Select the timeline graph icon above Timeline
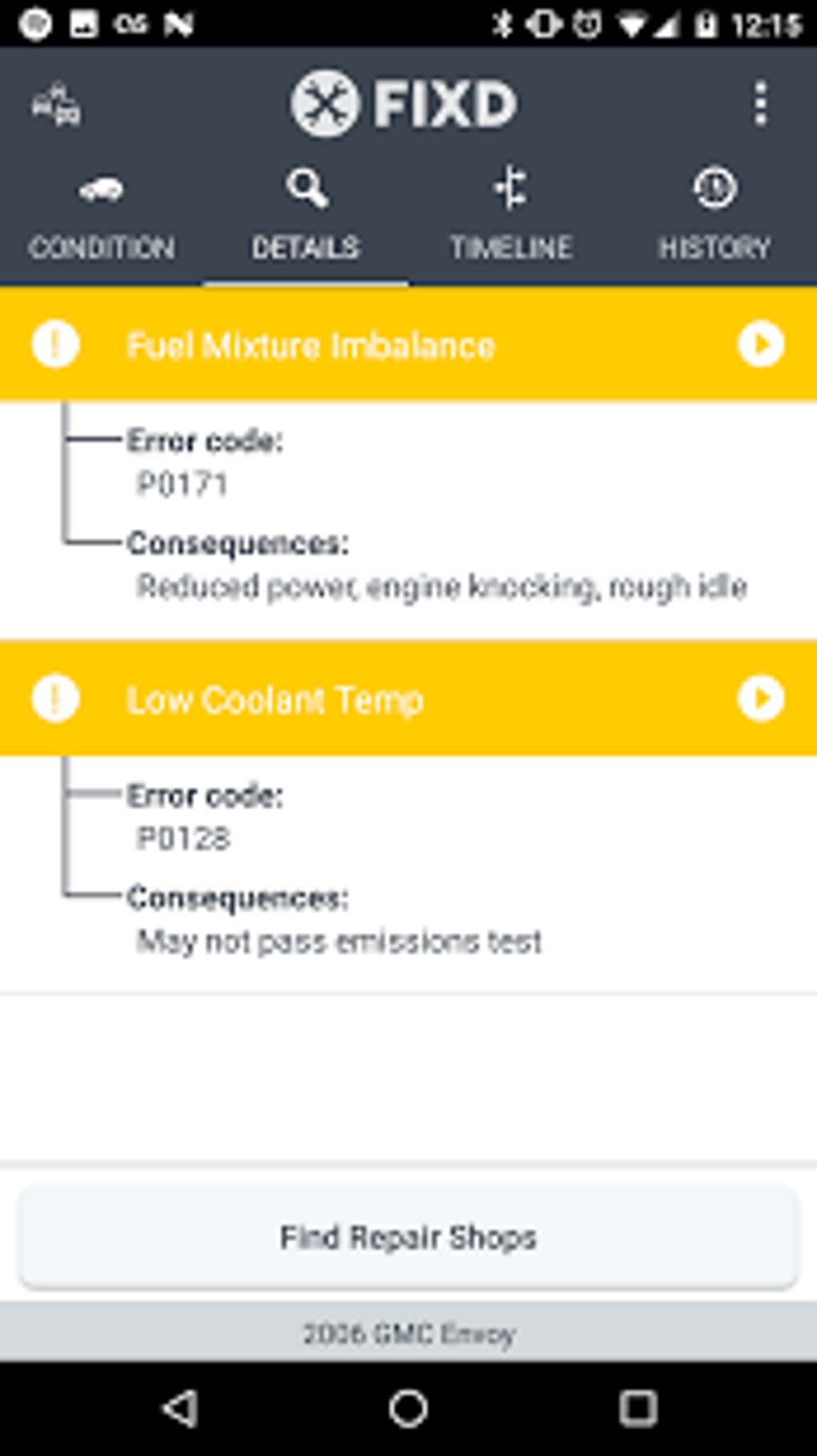817x1456 pixels. 511,188
